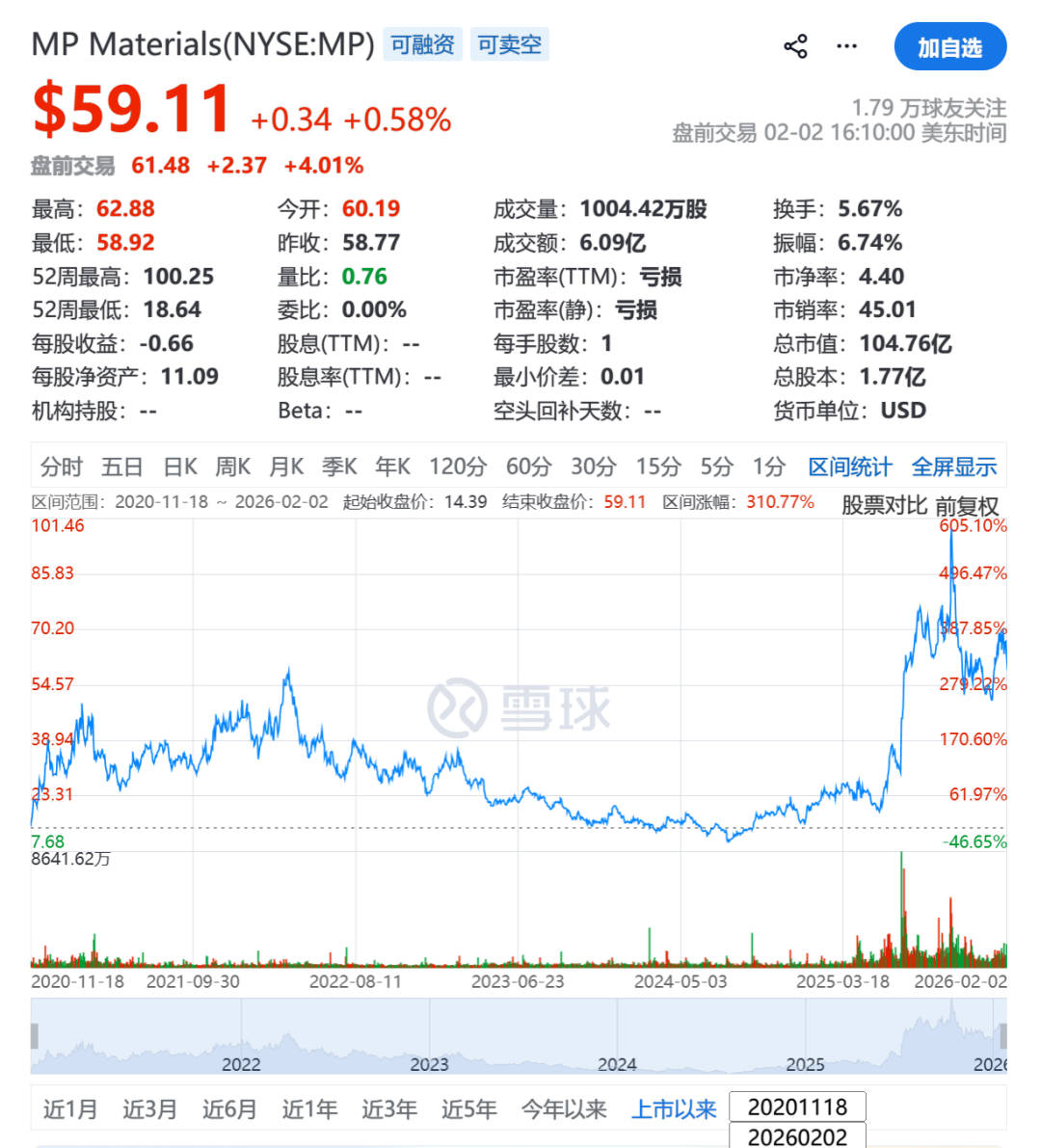
Task: Open 区间统计 range statistics
Action: pyautogui.click(x=848, y=466)
